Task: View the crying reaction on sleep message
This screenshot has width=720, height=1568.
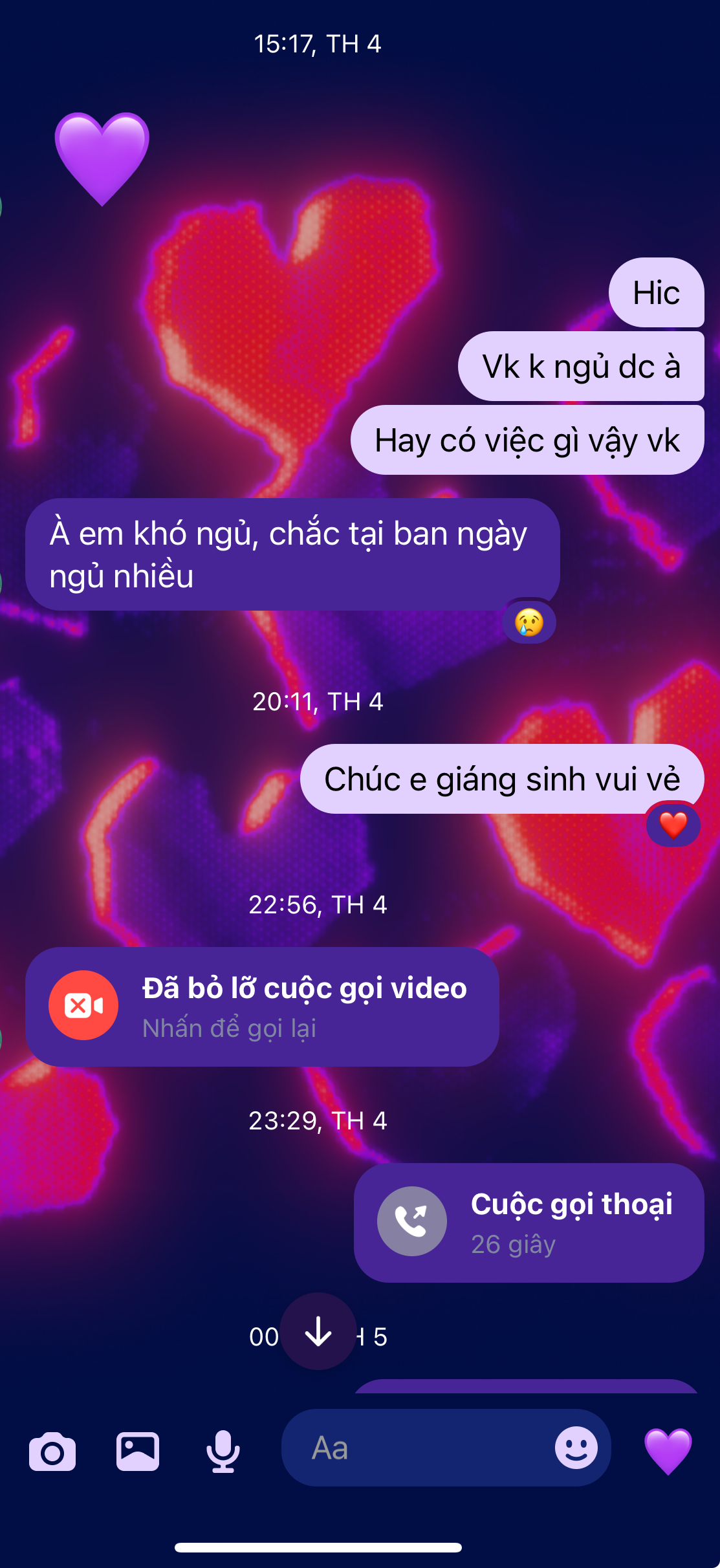Action: 529,622
